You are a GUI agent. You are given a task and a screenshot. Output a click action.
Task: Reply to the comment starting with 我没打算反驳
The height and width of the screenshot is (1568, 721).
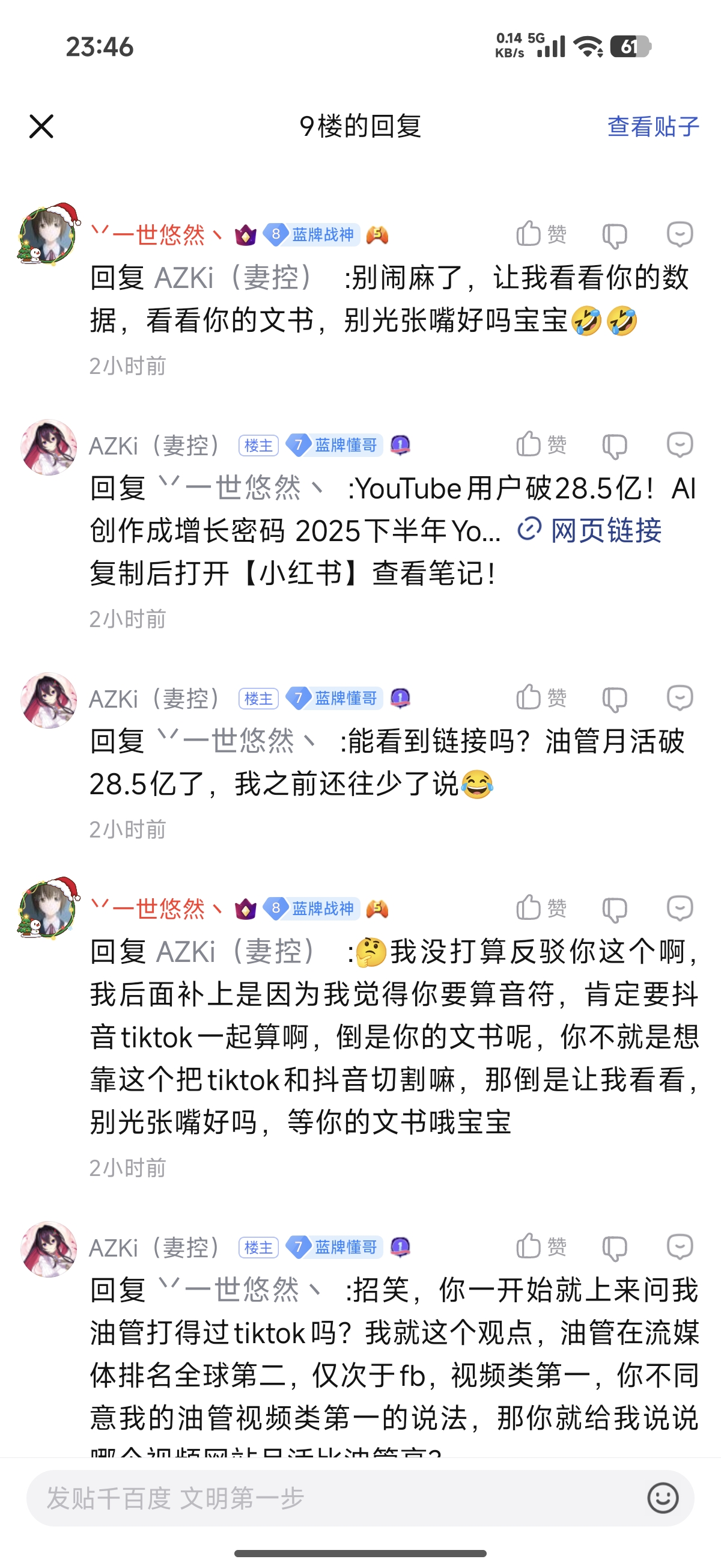point(680,908)
